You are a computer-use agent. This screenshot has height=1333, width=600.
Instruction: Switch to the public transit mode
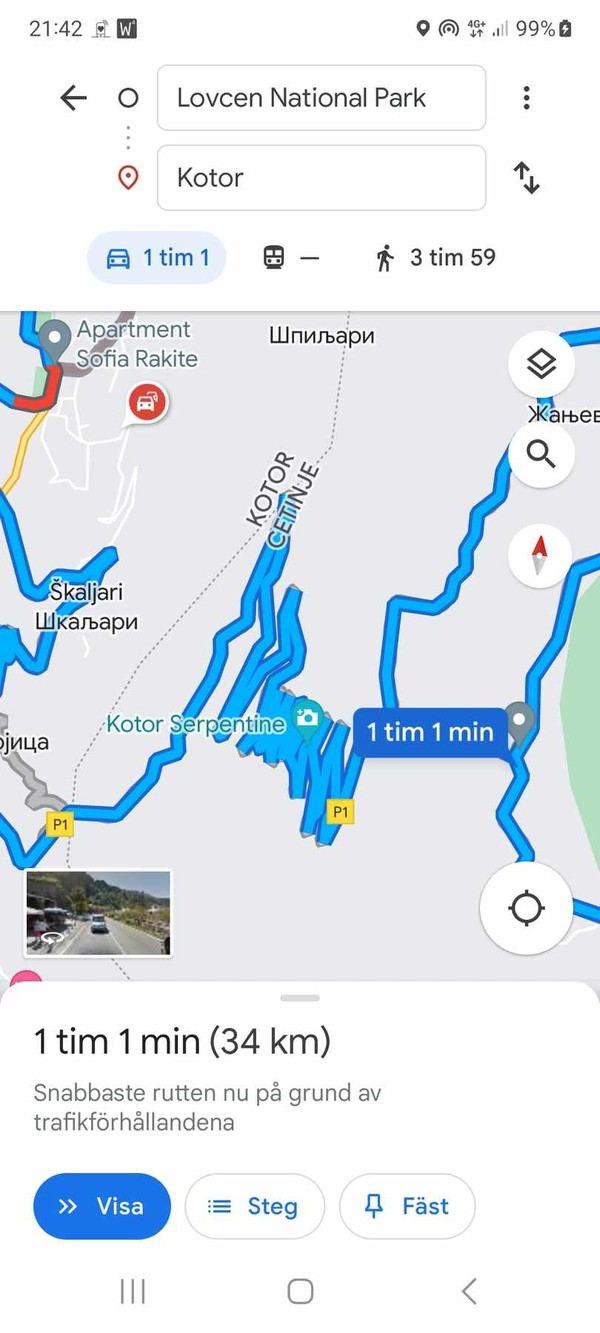coord(291,258)
